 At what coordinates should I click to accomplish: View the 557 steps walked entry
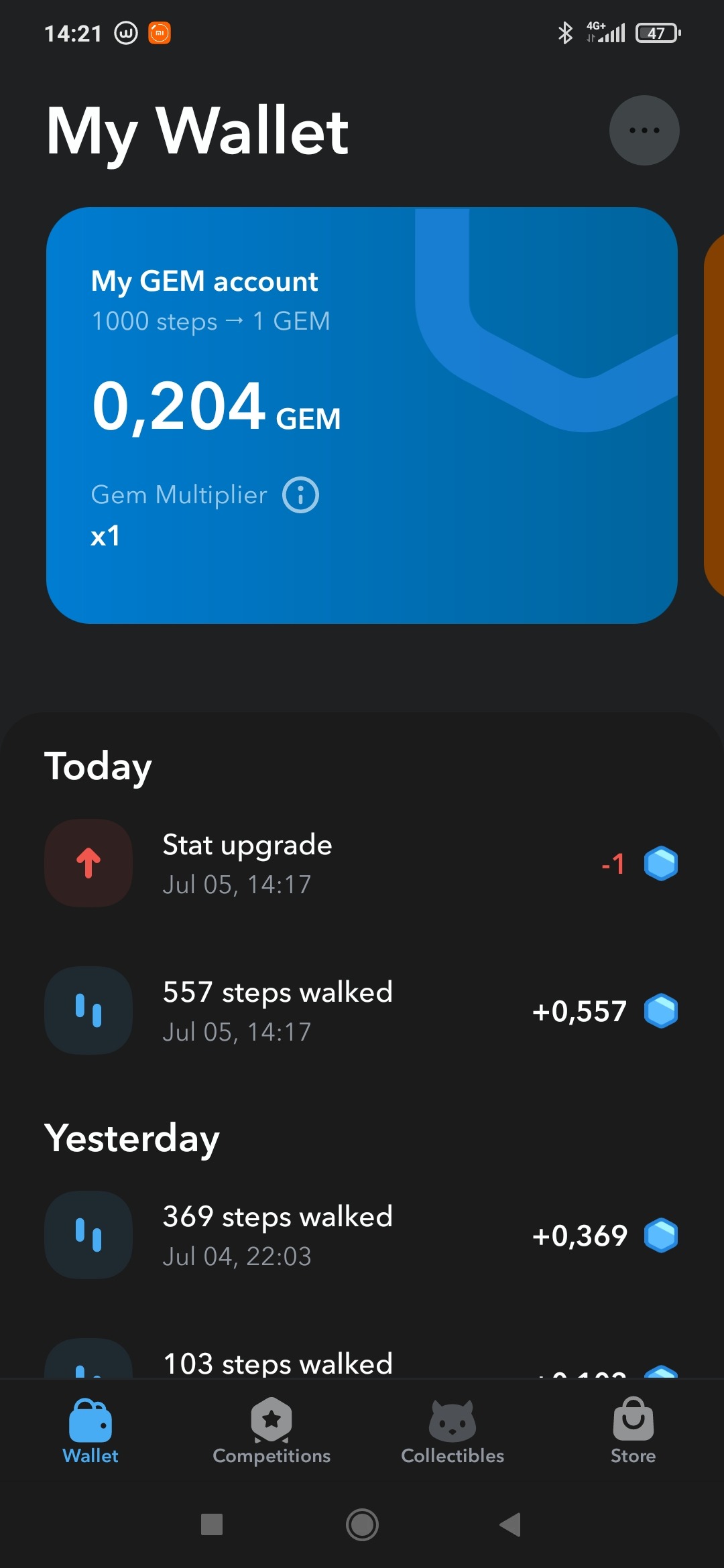point(362,1010)
